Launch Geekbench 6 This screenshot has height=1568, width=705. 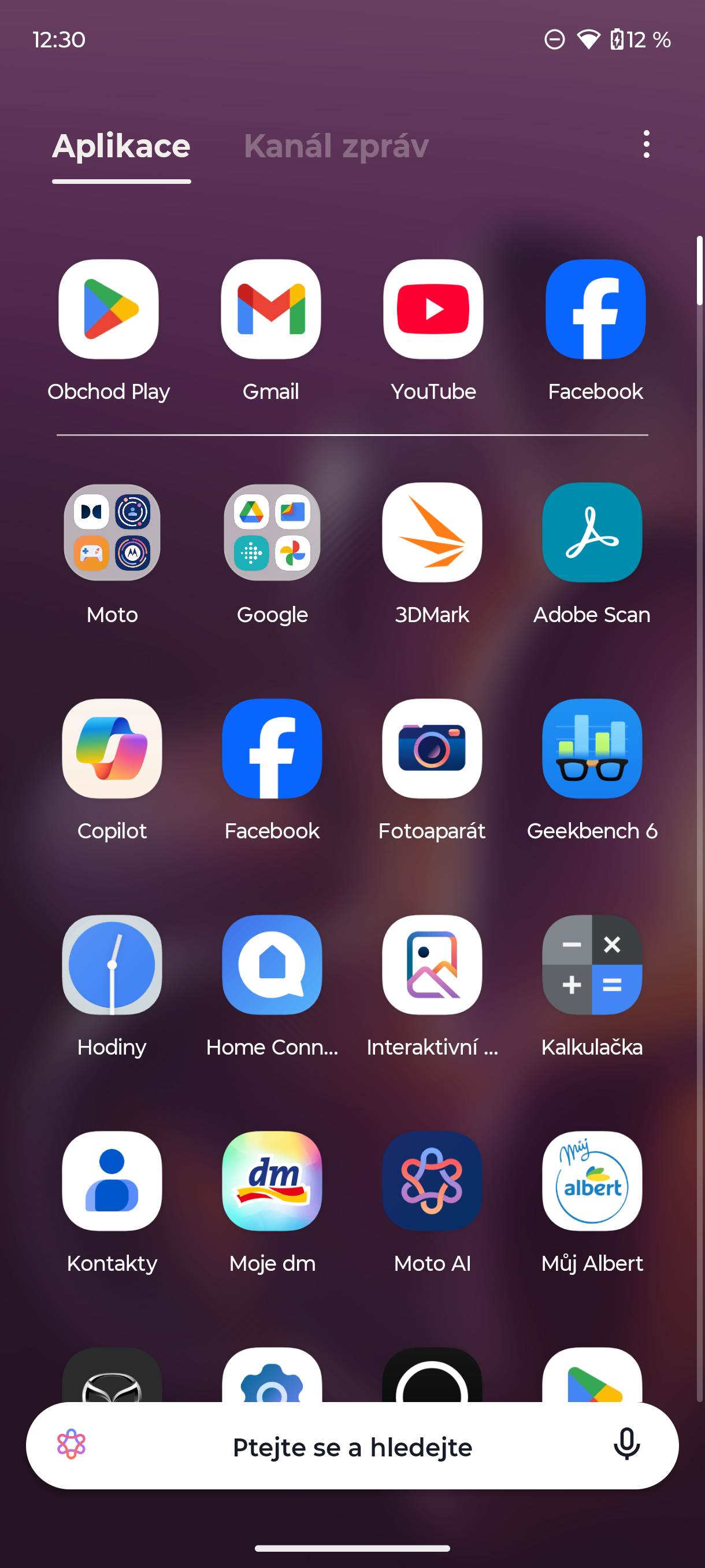[x=592, y=749]
